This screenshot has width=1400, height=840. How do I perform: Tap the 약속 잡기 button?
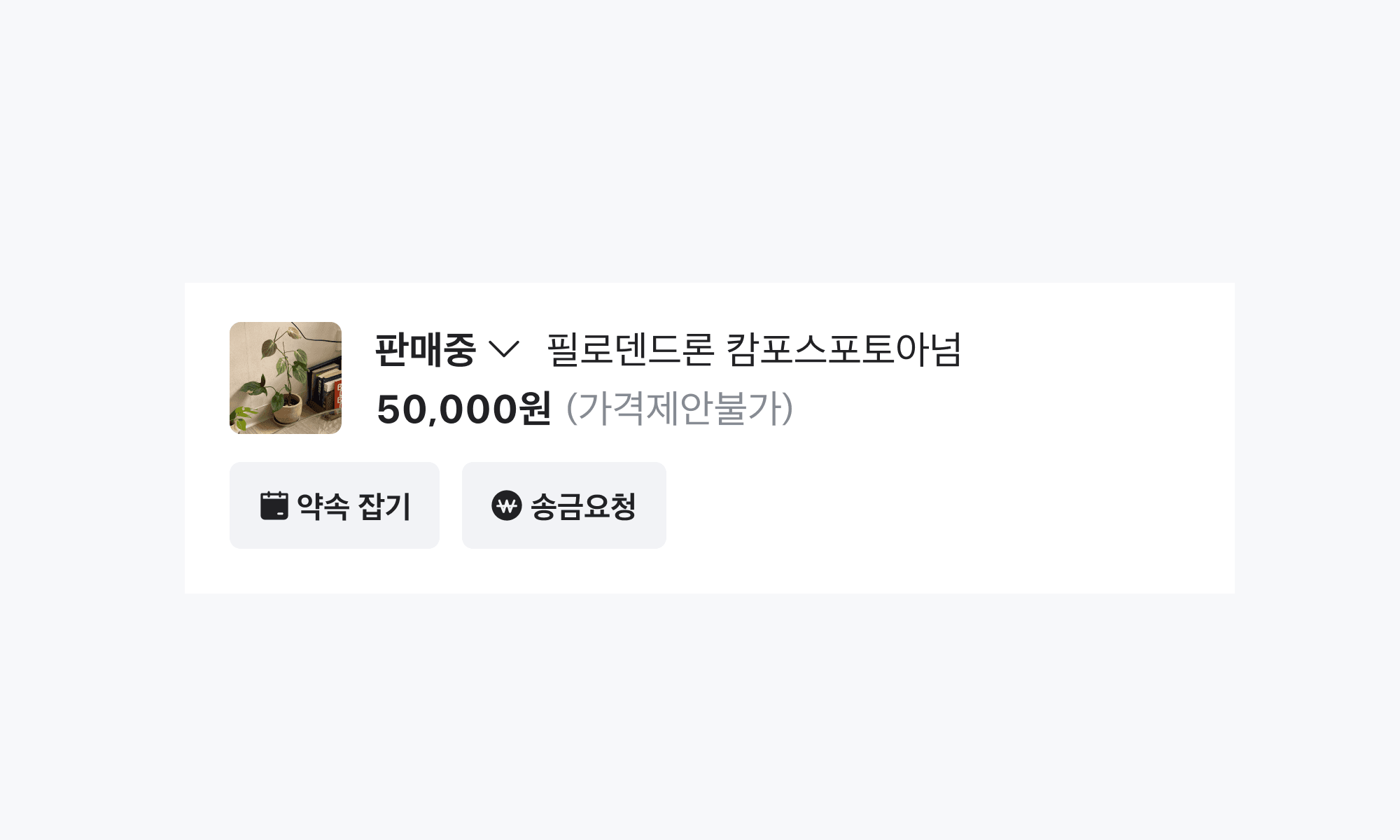coord(335,505)
